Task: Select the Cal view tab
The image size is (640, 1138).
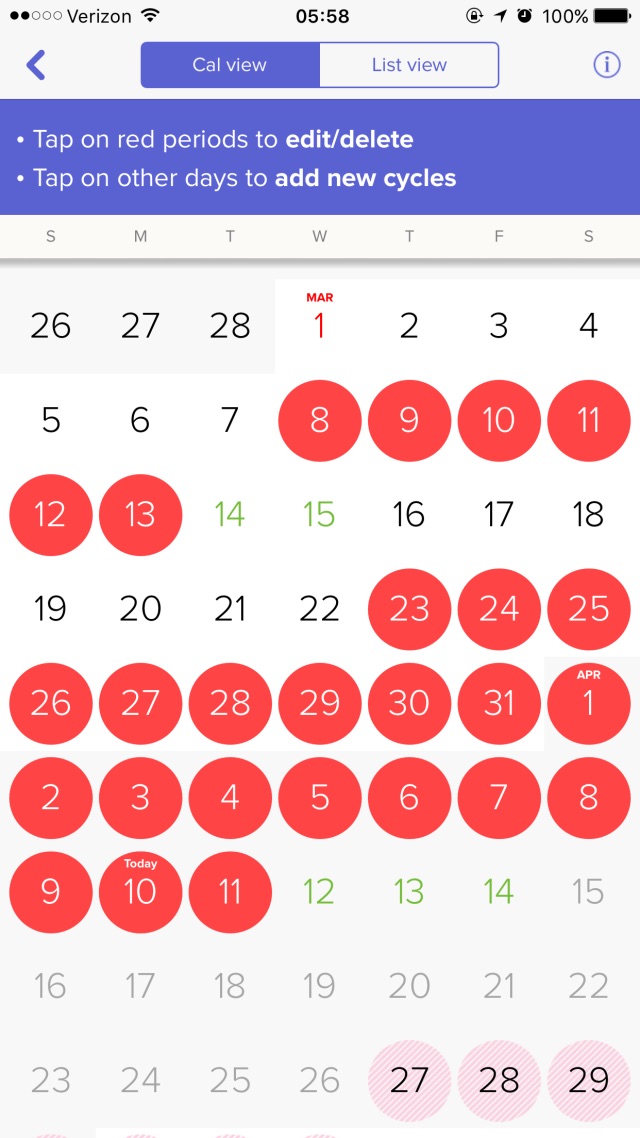Action: [229, 65]
